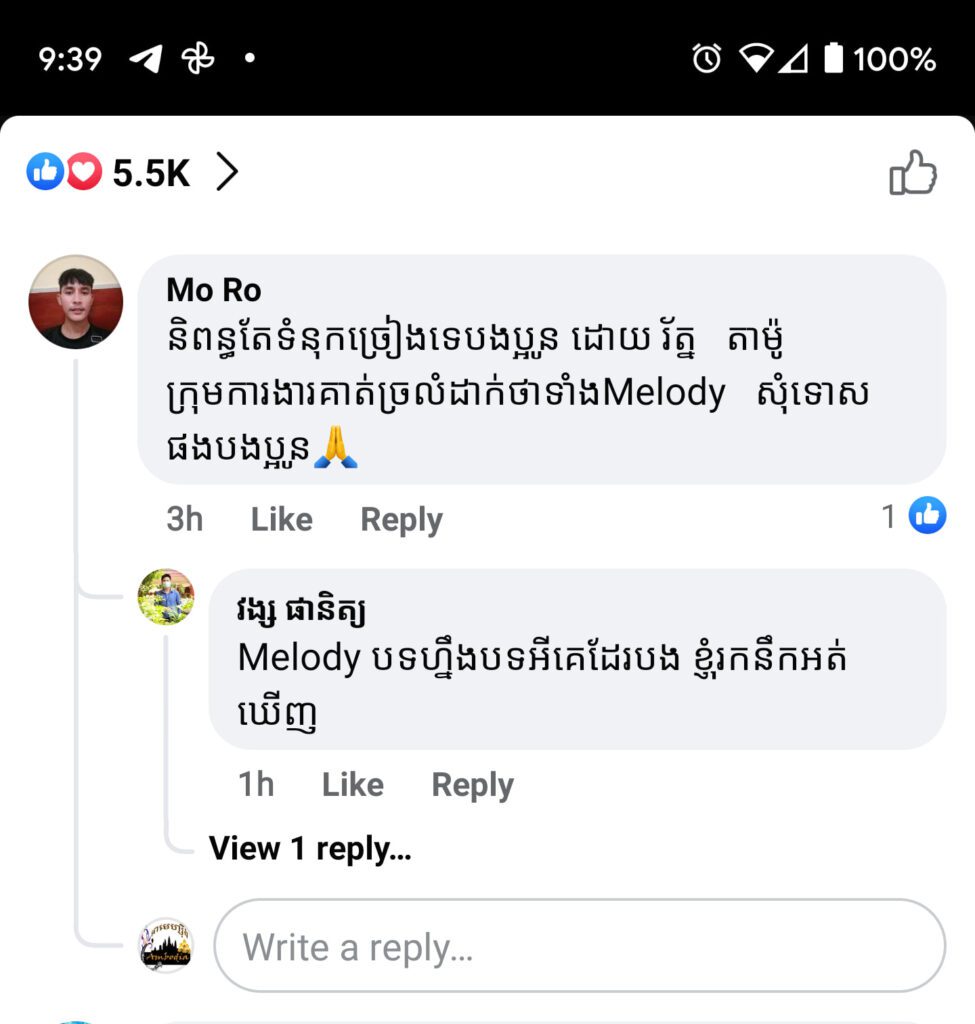The image size is (975, 1024).
Task: Tap the Write a reply field
Action: (579, 946)
